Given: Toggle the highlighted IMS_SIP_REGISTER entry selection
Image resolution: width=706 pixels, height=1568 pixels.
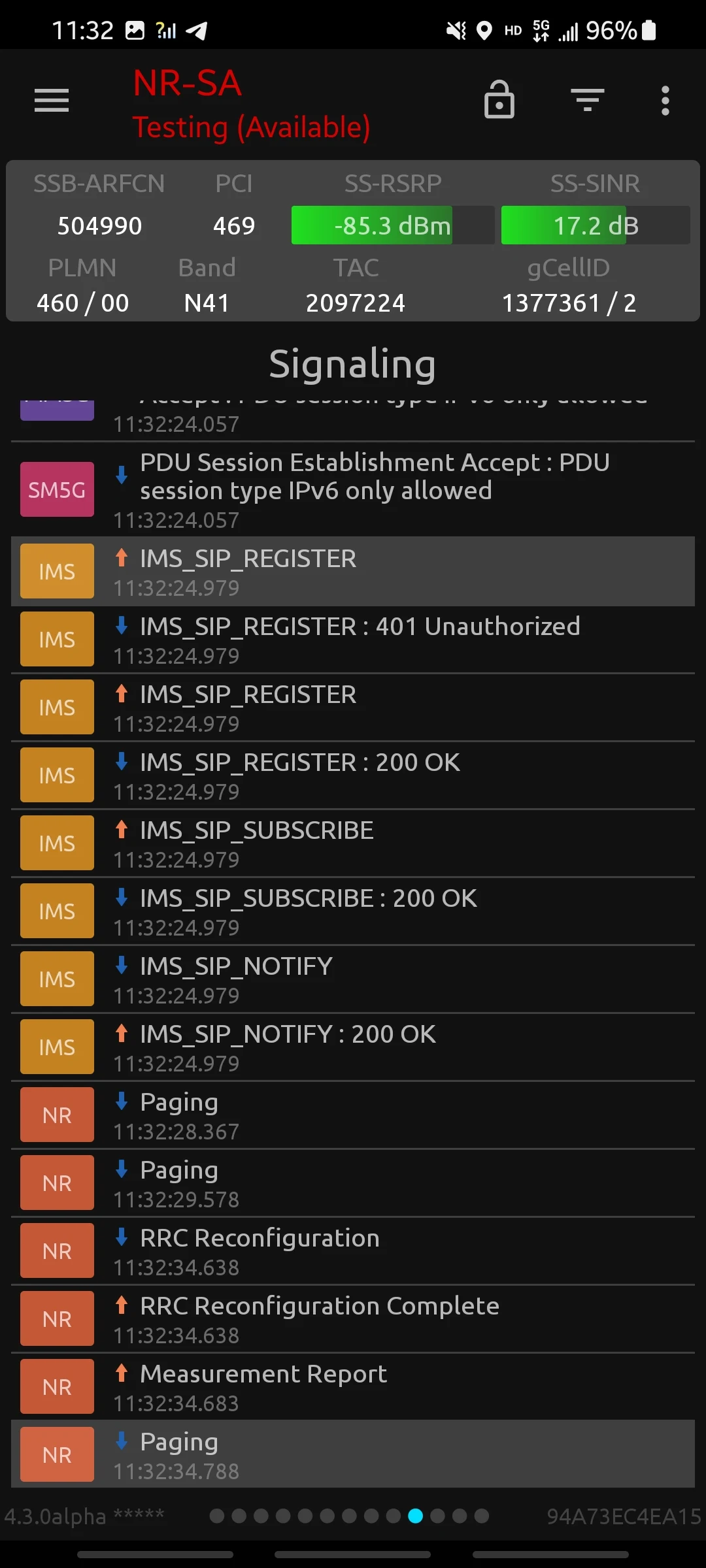Looking at the screenshot, I should pyautogui.click(x=353, y=570).
